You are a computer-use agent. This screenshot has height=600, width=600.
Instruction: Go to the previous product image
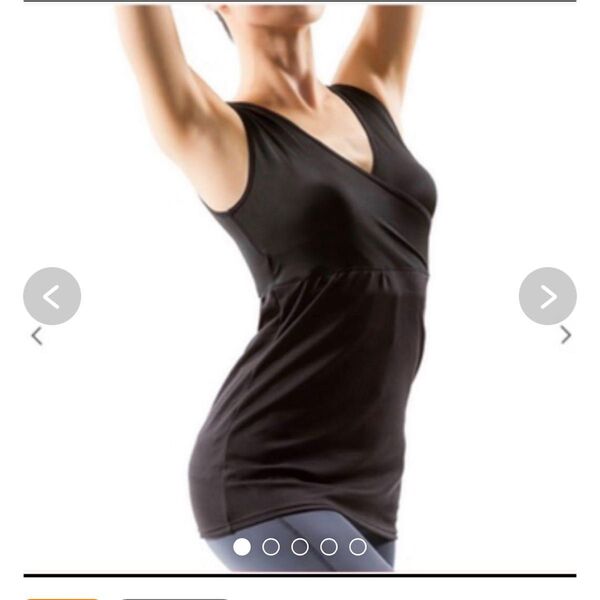pos(52,296)
